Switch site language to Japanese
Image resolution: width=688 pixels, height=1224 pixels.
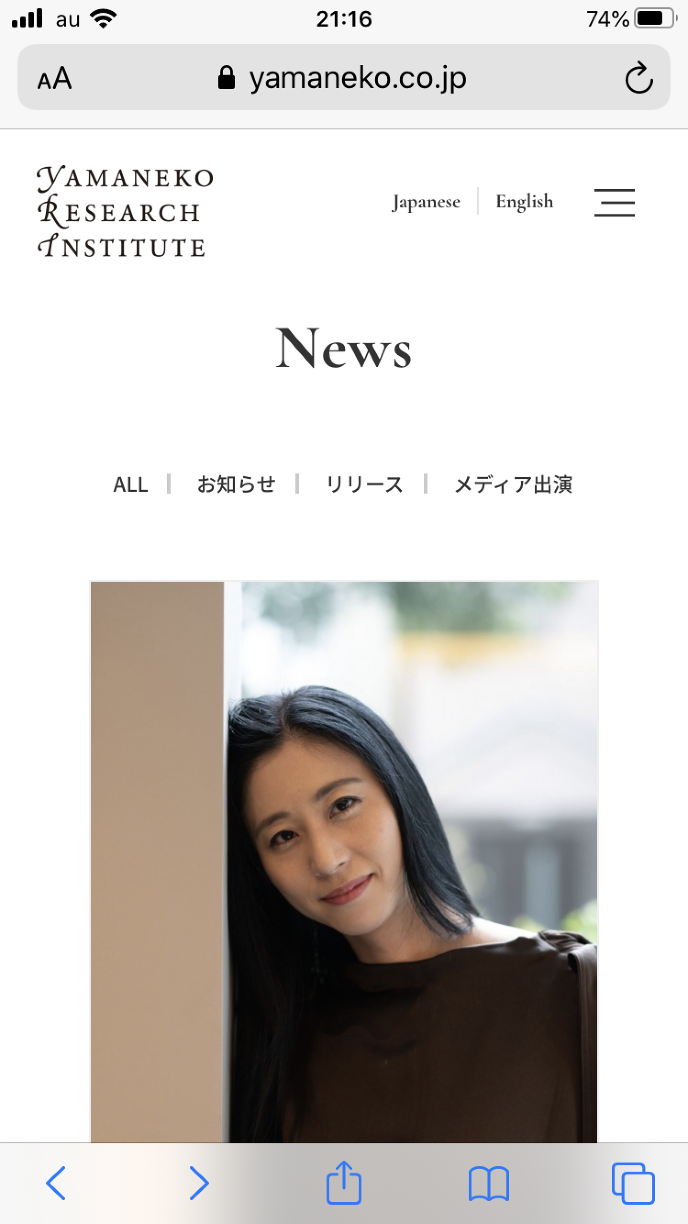426,202
